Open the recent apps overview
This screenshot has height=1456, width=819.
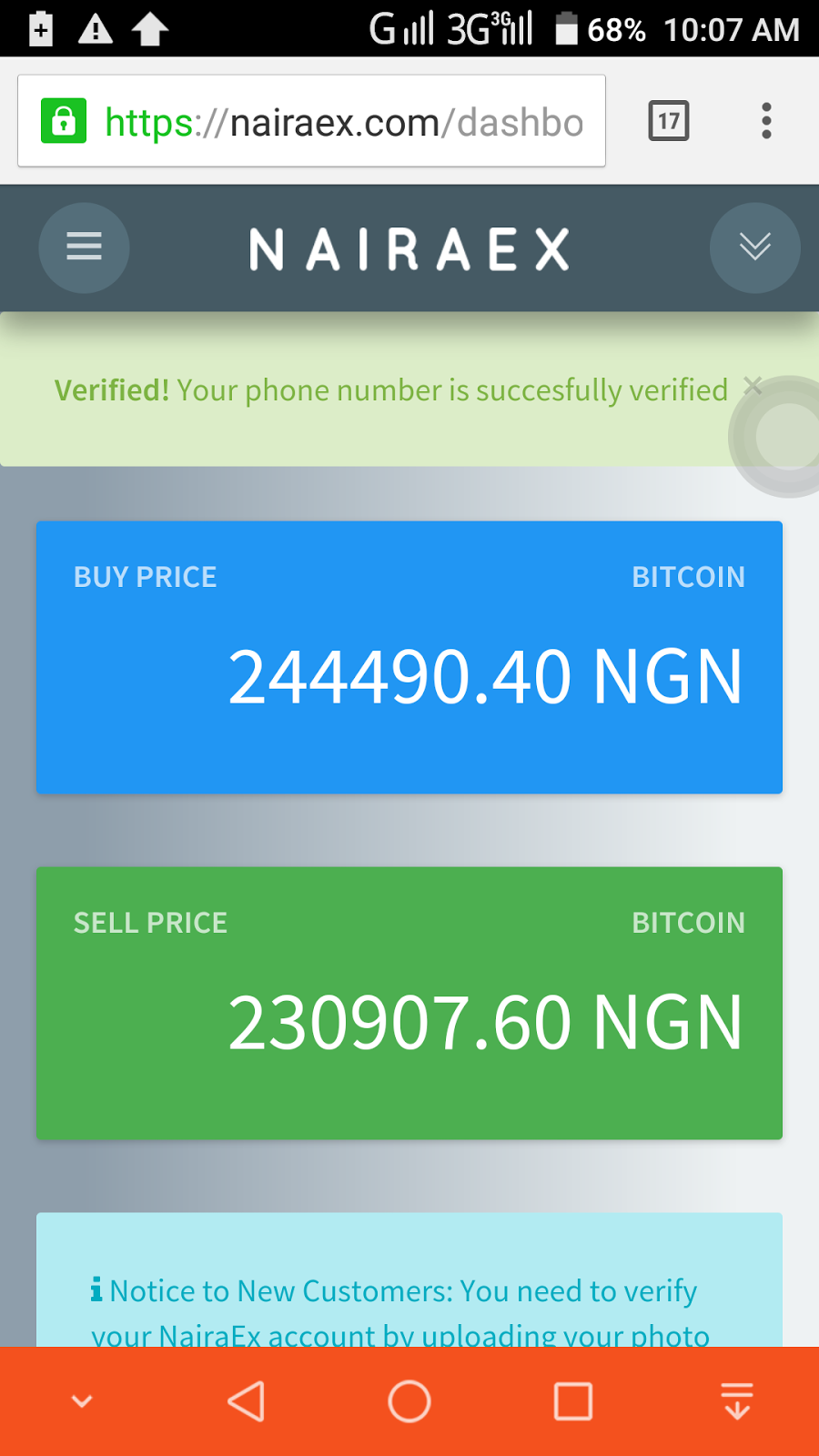pos(573,1401)
